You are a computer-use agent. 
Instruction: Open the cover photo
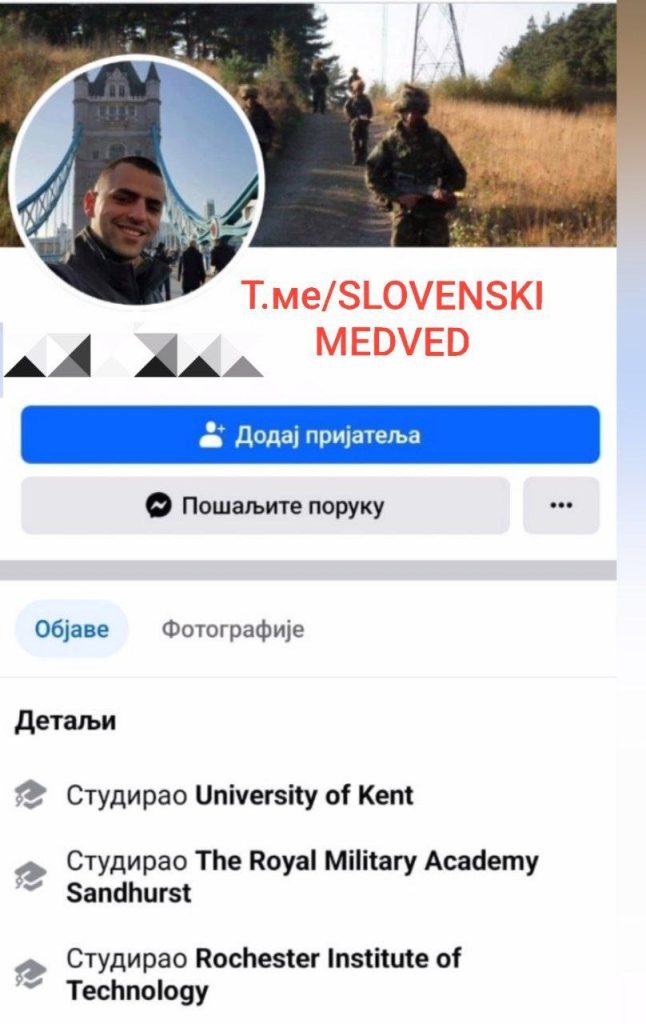point(450,120)
